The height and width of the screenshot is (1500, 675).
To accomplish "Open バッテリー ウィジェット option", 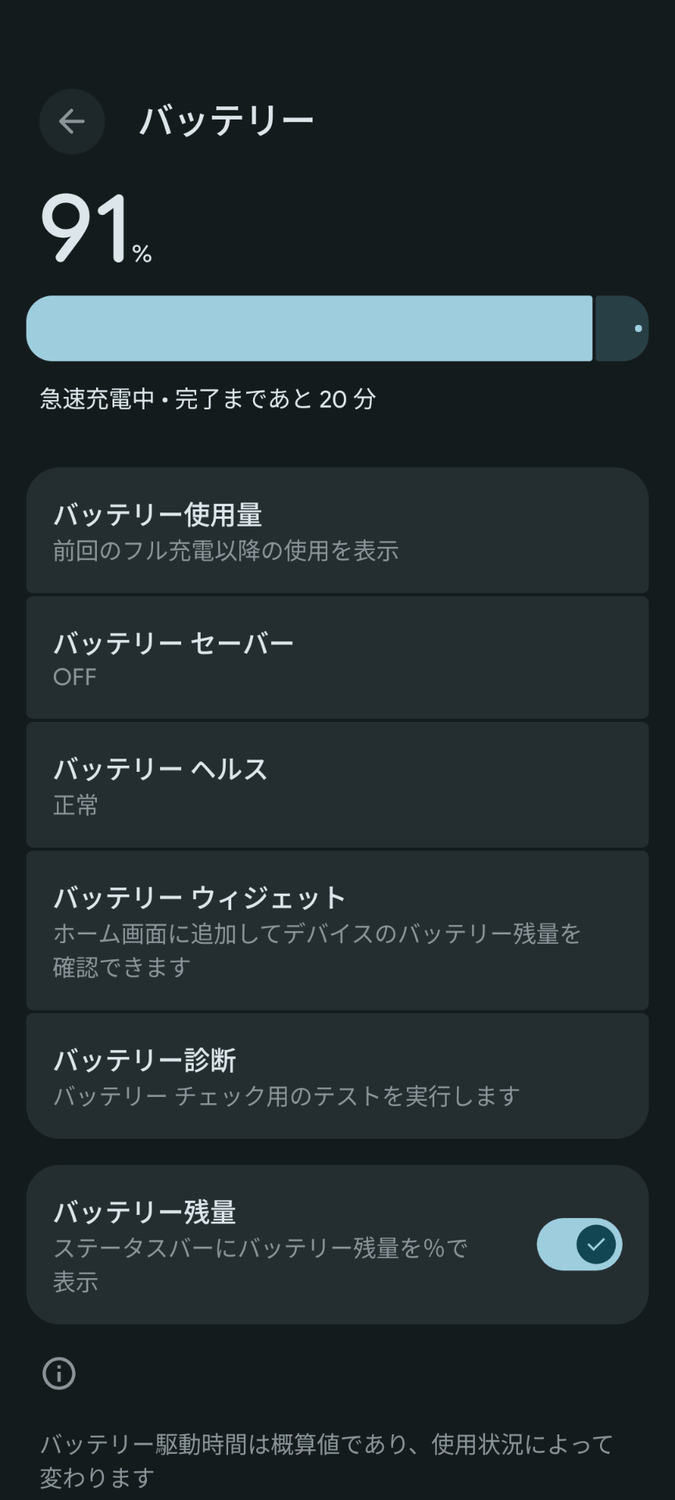I will [x=337, y=930].
